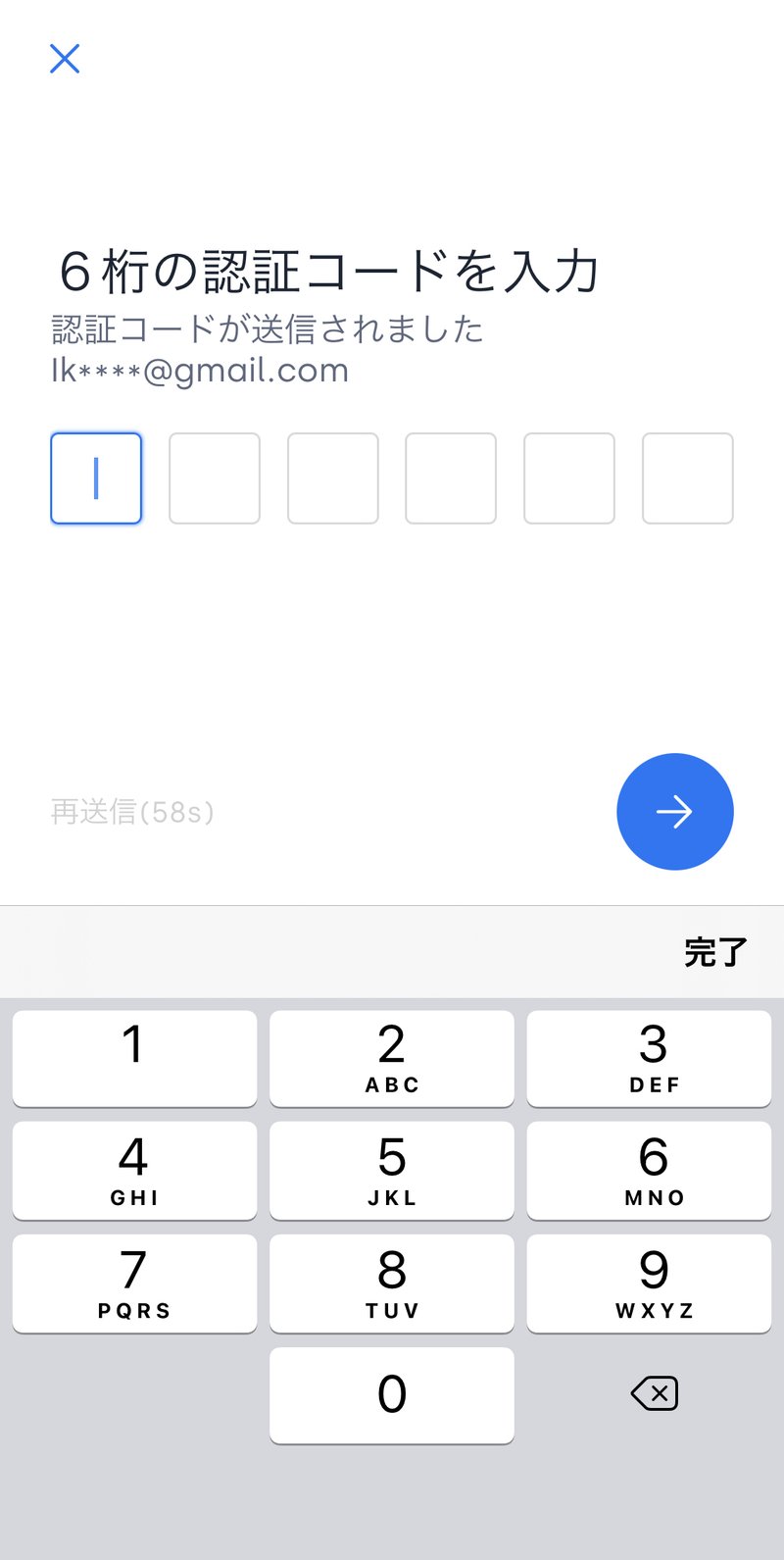Enter digit 2 on the keypad

click(392, 1059)
